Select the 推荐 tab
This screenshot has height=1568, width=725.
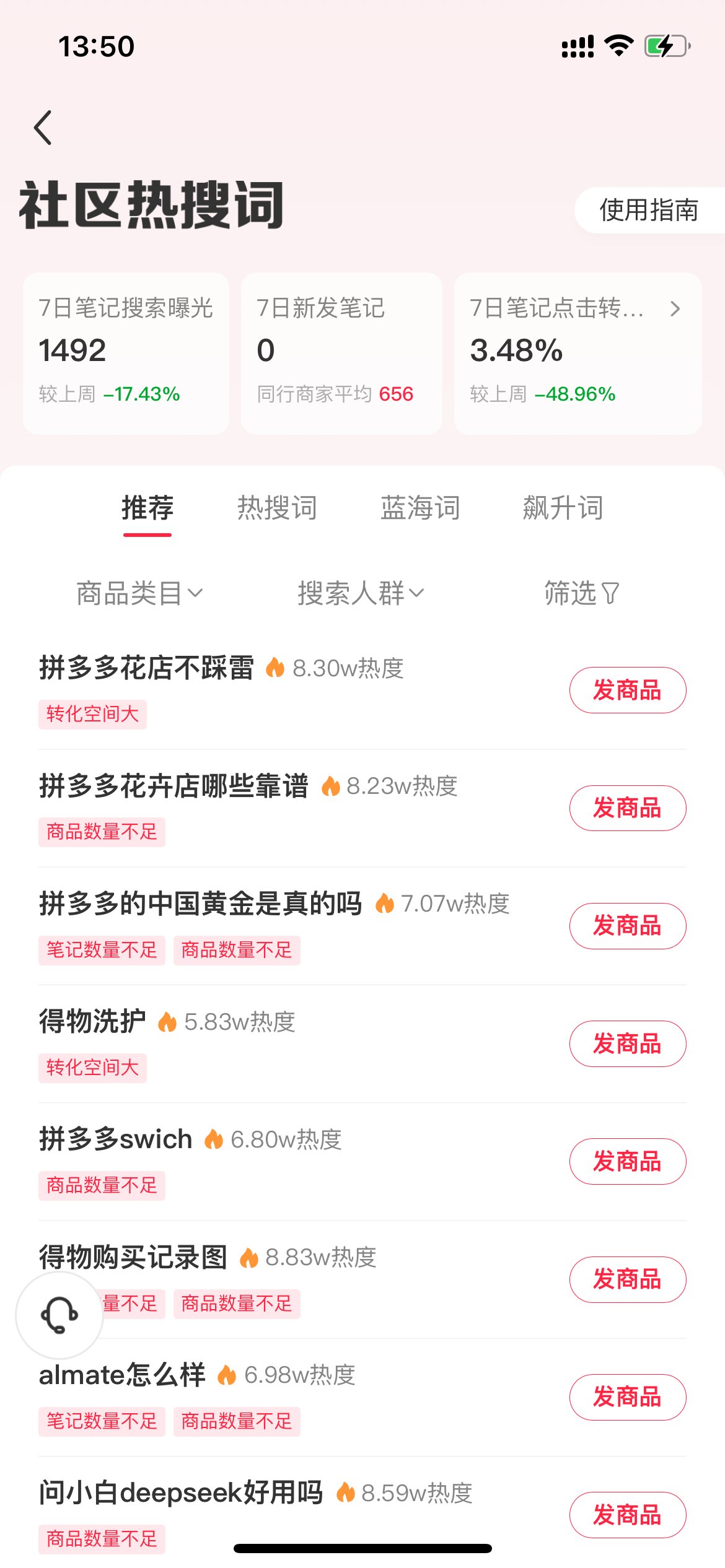(147, 508)
